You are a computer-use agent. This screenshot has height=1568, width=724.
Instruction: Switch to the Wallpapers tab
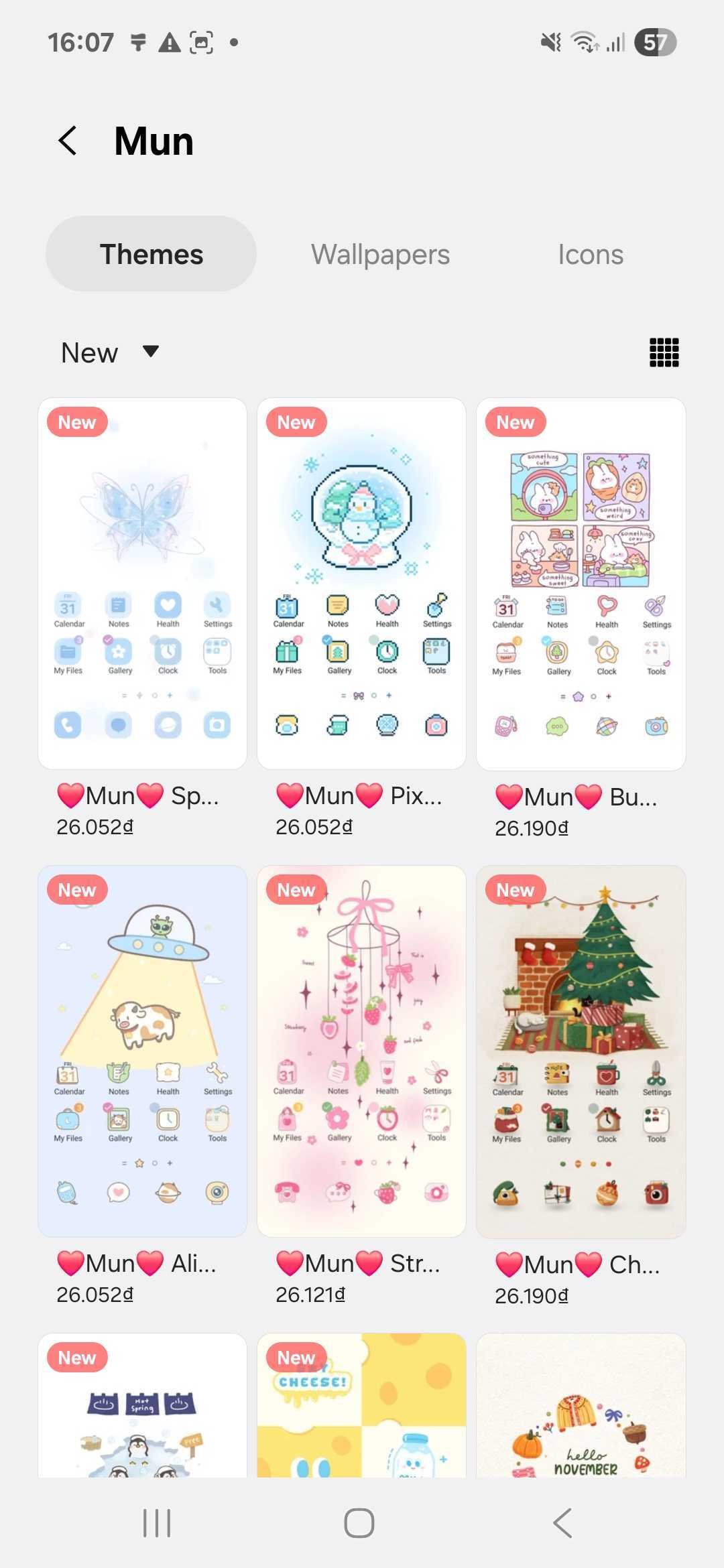pyautogui.click(x=380, y=254)
